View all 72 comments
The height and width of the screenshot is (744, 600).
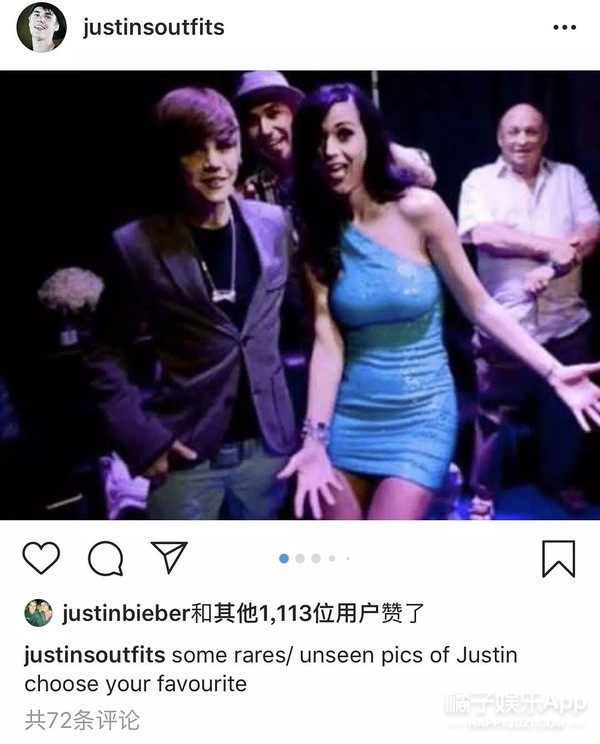(82, 718)
